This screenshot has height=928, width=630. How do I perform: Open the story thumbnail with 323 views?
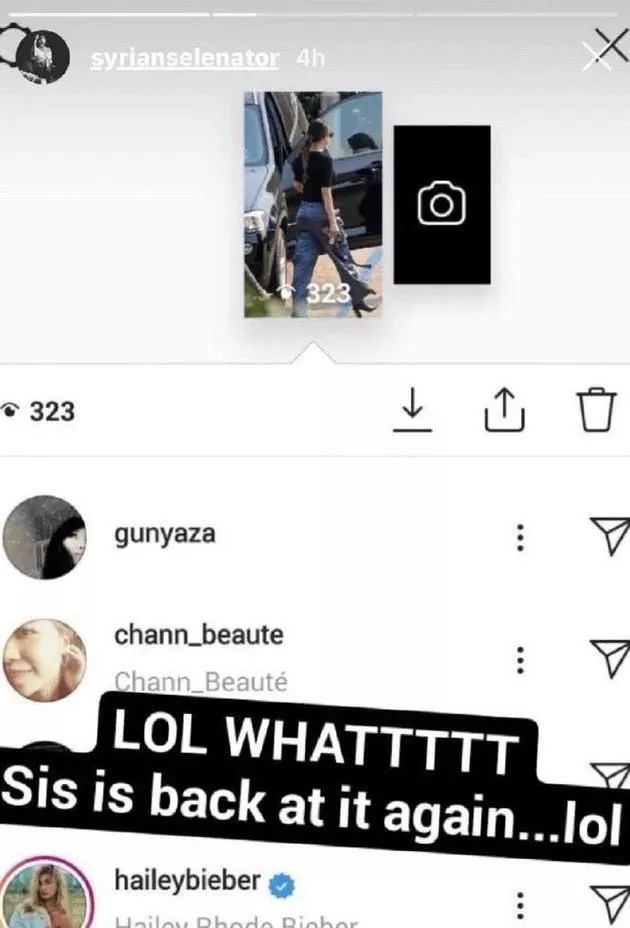(313, 204)
